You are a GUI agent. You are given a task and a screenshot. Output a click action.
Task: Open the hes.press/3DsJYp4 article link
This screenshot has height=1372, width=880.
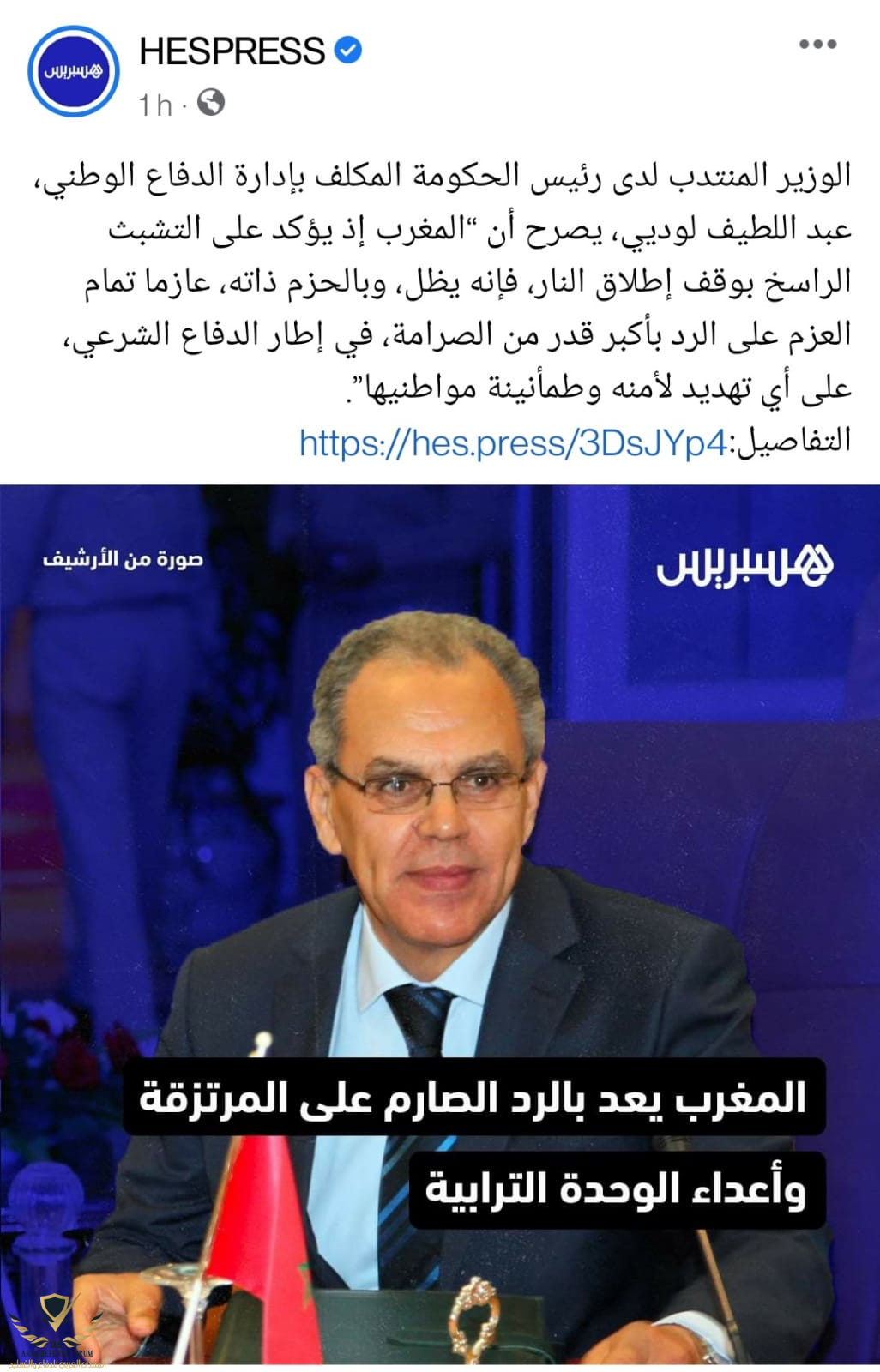513,443
